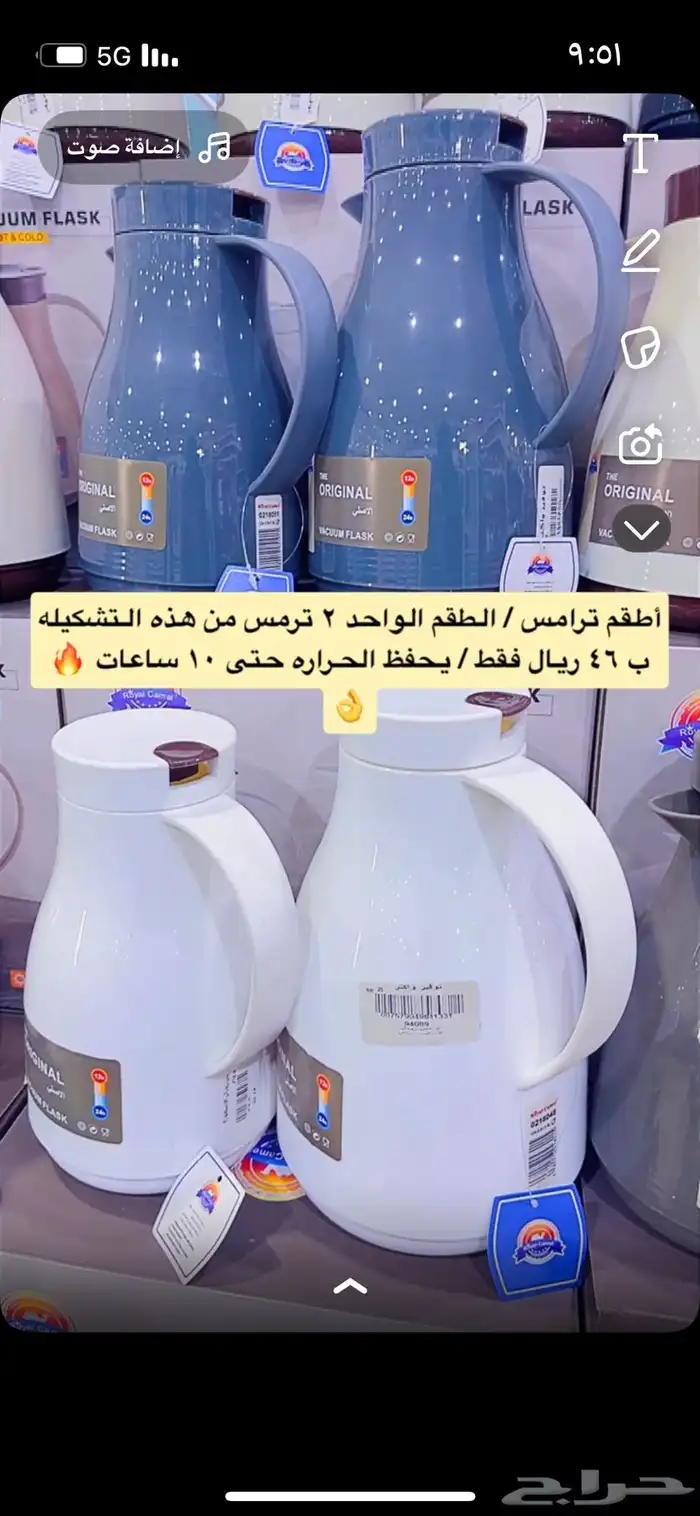This screenshot has width=700, height=1516.
Task: Tap the add sound (إضافة صوت) button
Action: coord(145,148)
